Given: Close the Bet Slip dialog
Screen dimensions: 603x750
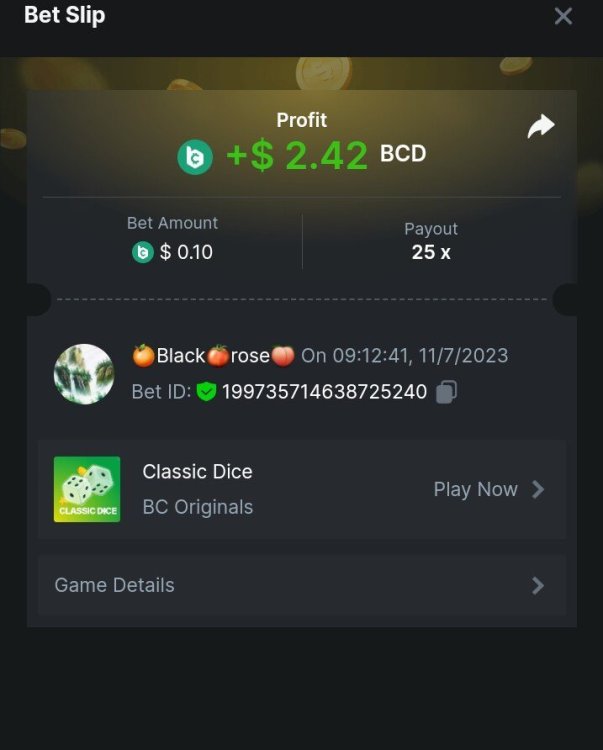Looking at the screenshot, I should (x=563, y=16).
